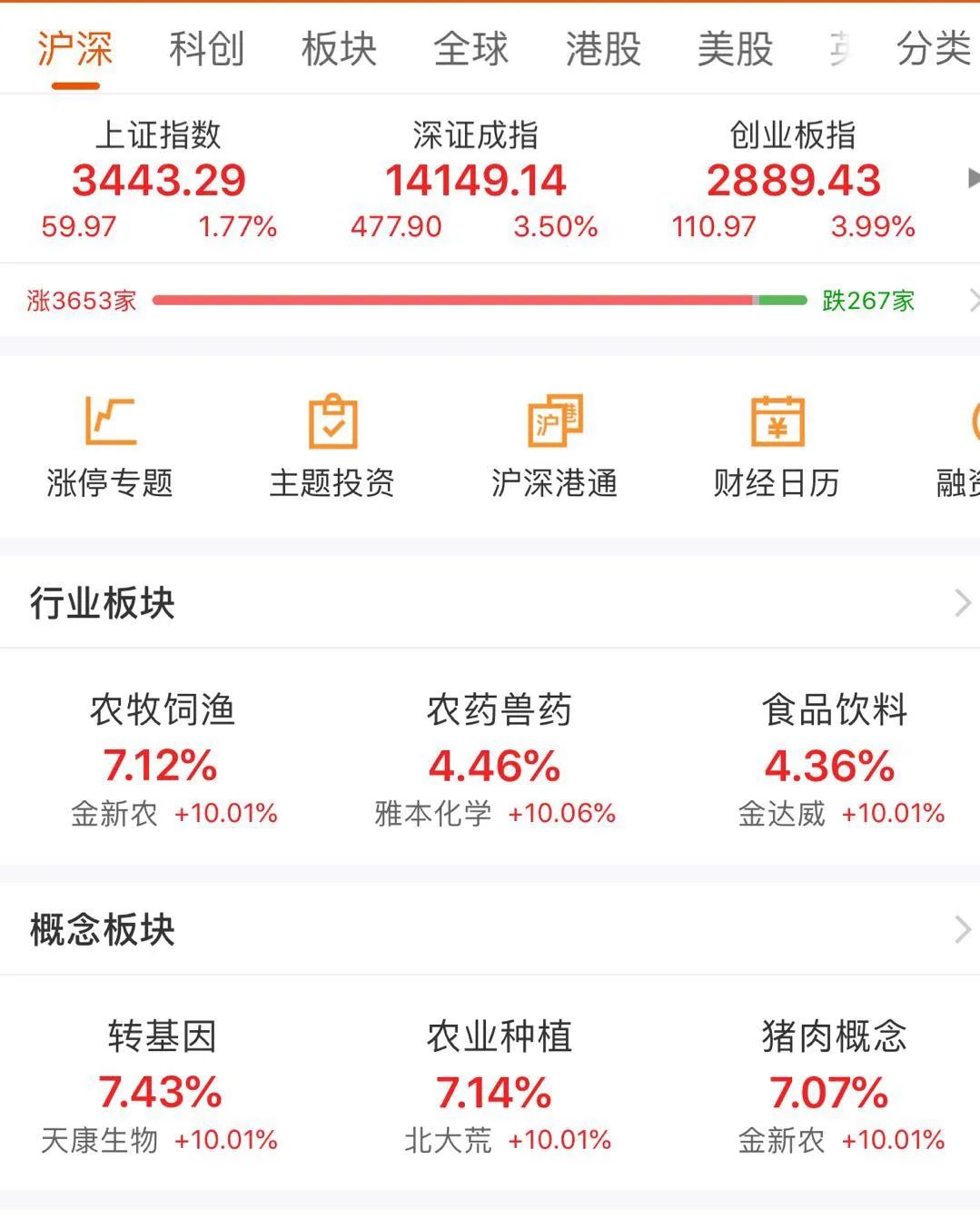Open the 全球 tab
Image resolution: width=980 pixels, height=1219 pixels.
470,49
